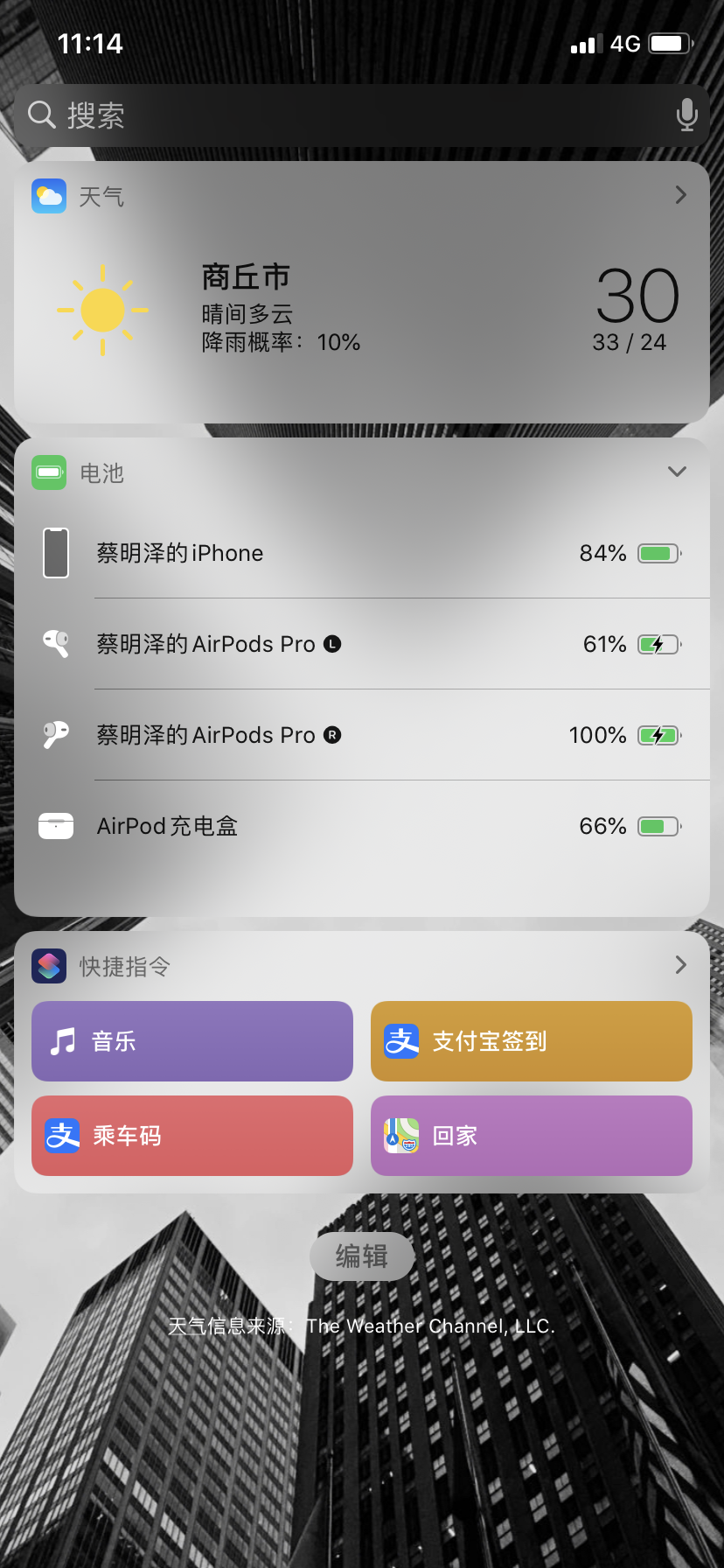Run the 支付宝签到 shortcut

(532, 1041)
